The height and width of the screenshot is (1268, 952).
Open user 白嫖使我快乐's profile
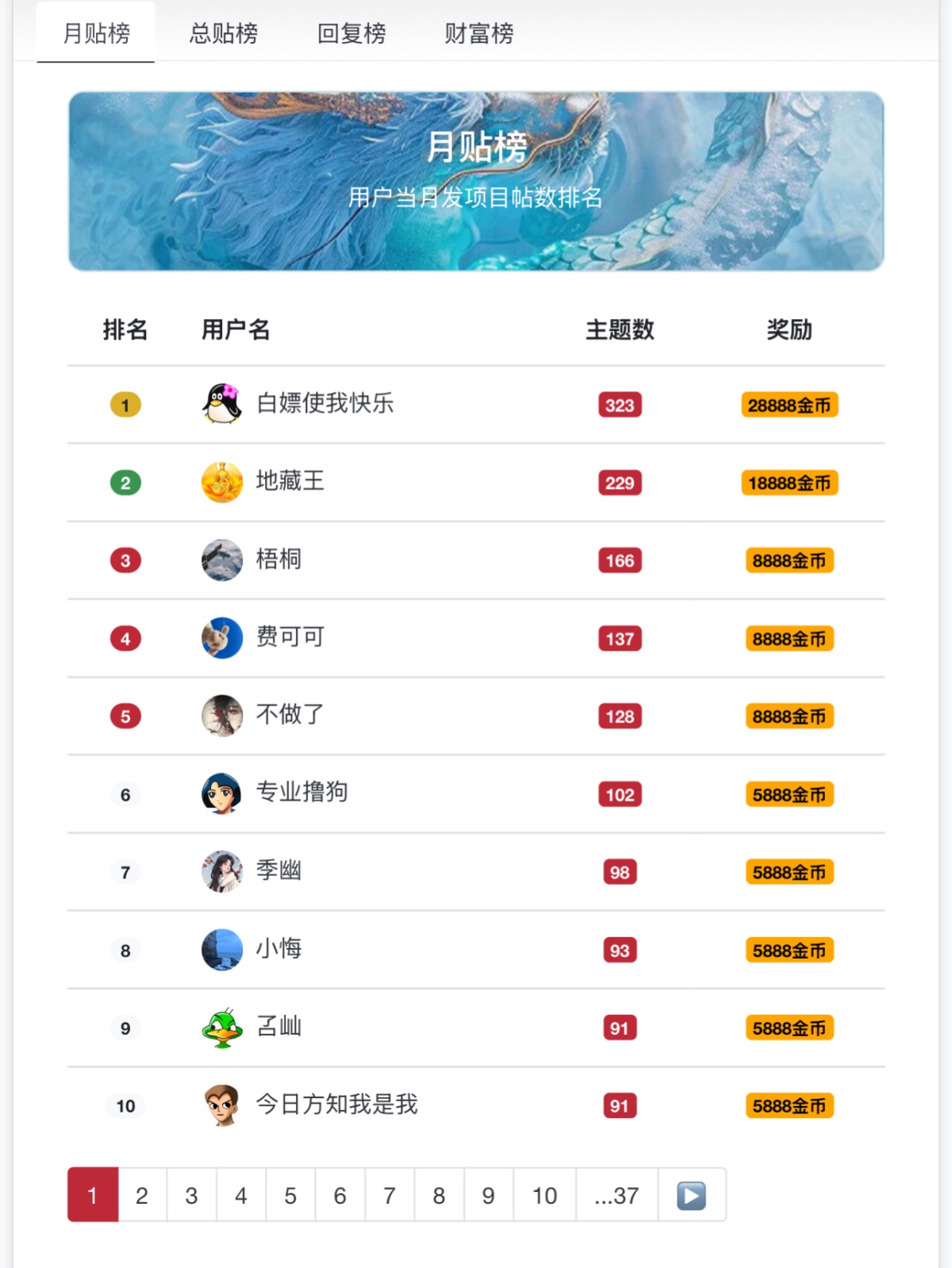pyautogui.click(x=324, y=404)
